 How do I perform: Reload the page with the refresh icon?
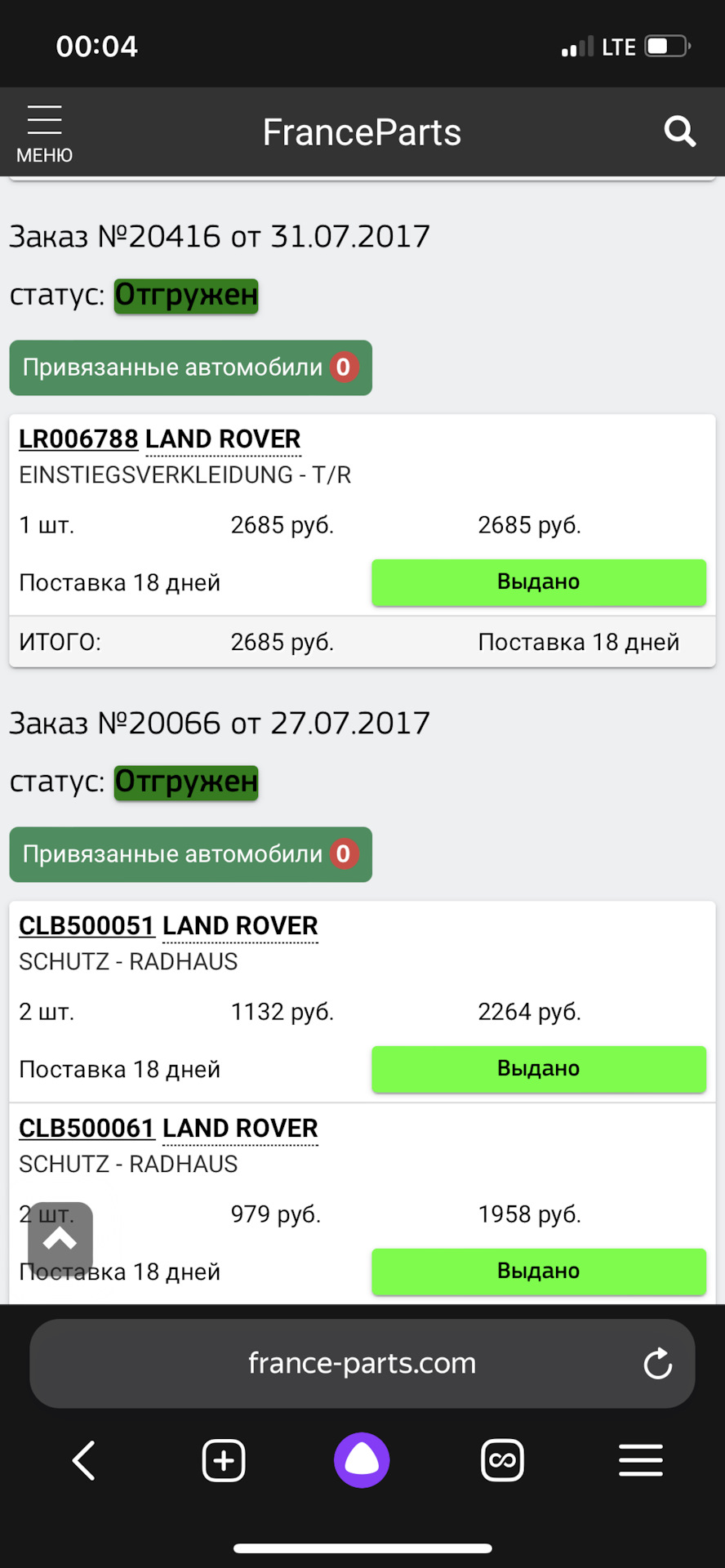click(x=658, y=1363)
